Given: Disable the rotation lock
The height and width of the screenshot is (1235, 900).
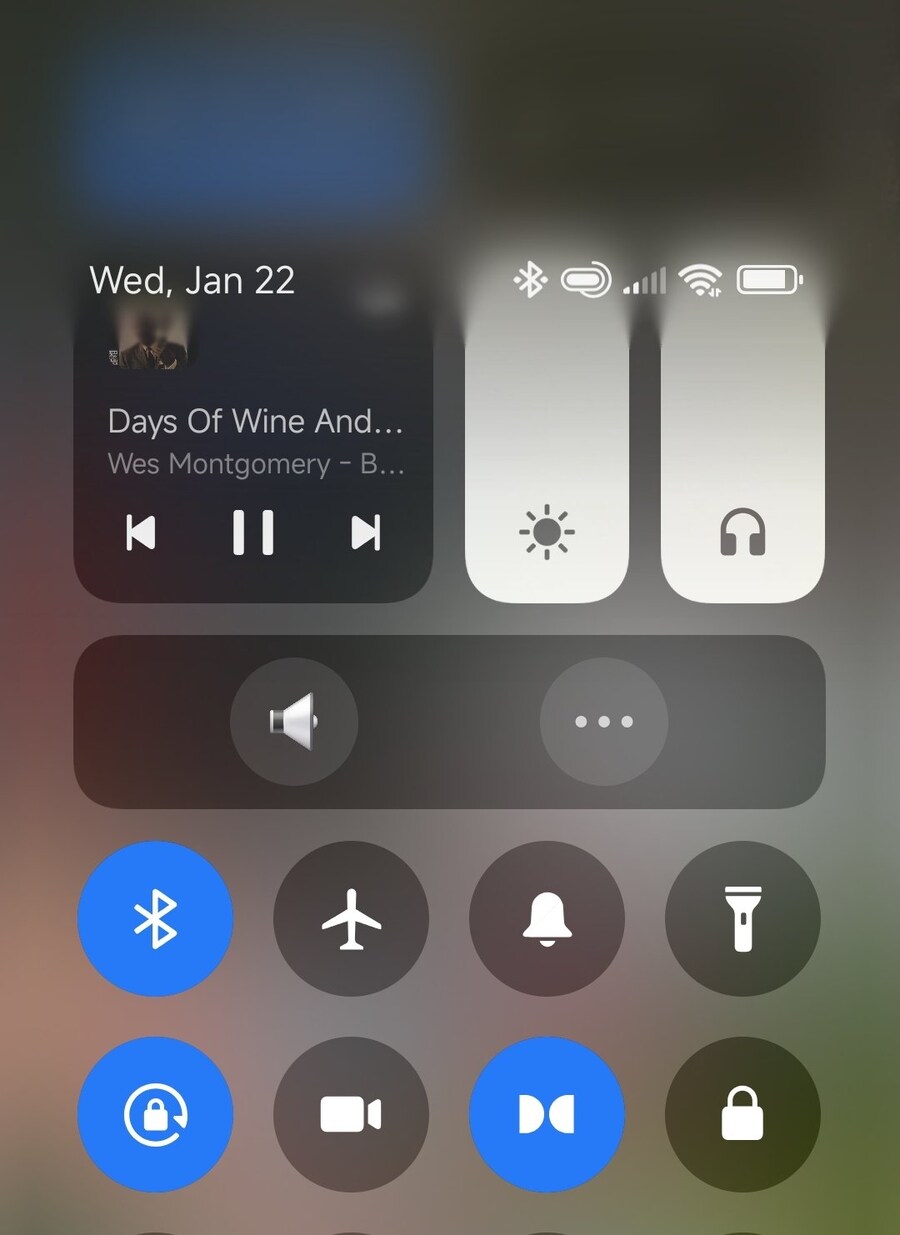Looking at the screenshot, I should tap(155, 1114).
